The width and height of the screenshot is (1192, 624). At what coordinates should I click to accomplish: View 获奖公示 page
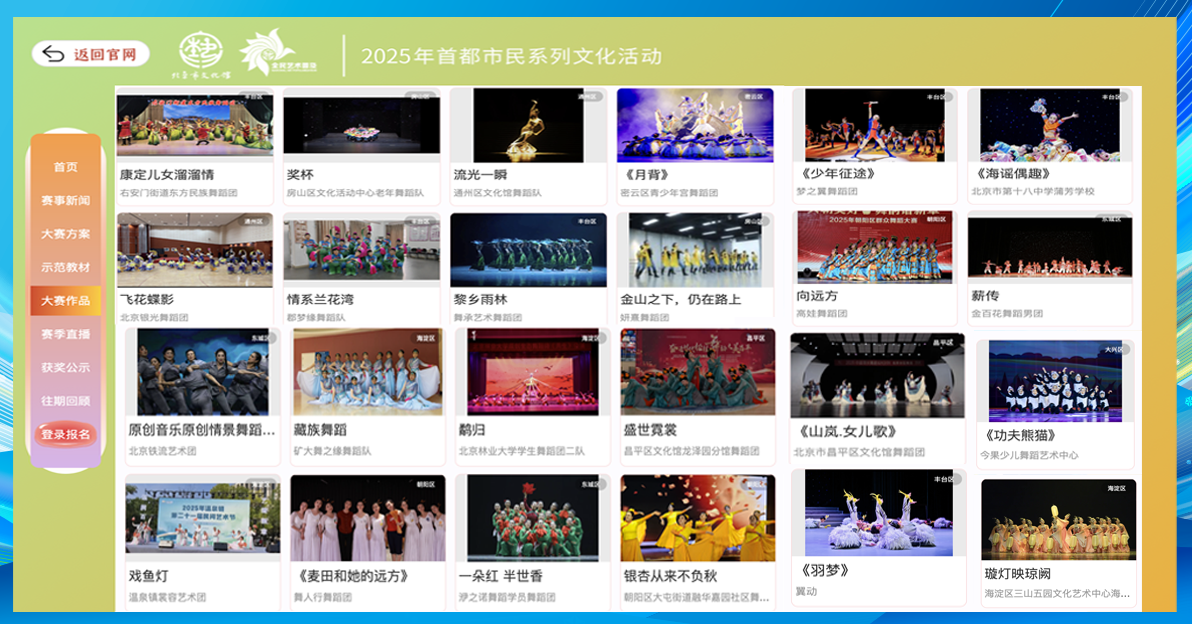click(66, 368)
